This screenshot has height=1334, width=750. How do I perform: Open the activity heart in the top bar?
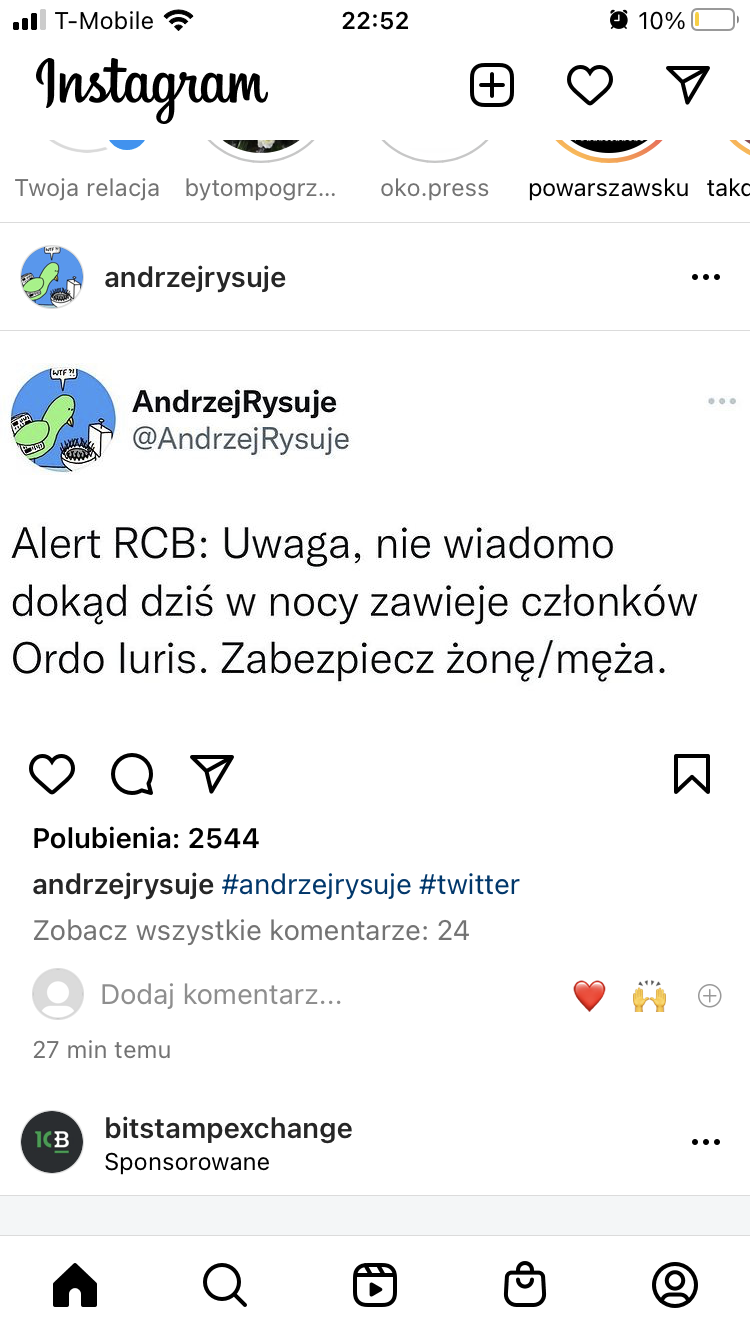590,86
